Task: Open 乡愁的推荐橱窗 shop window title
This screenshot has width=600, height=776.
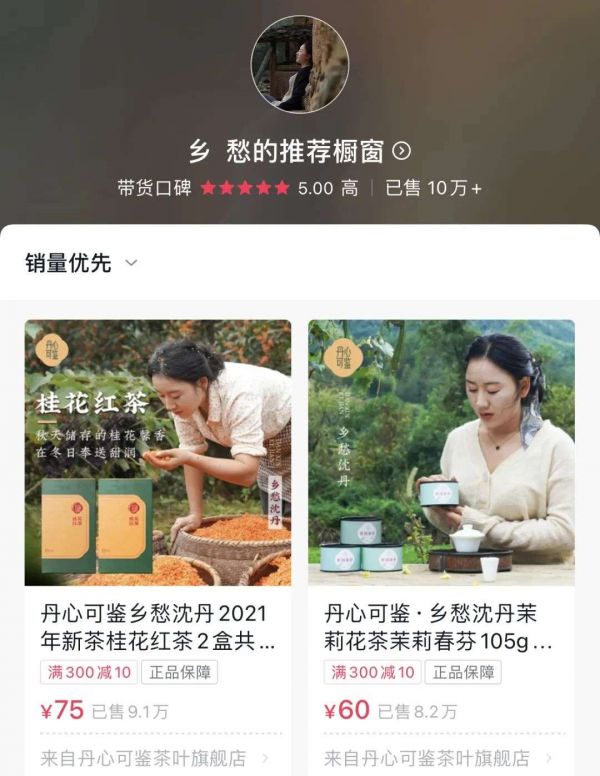Action: 299,152
